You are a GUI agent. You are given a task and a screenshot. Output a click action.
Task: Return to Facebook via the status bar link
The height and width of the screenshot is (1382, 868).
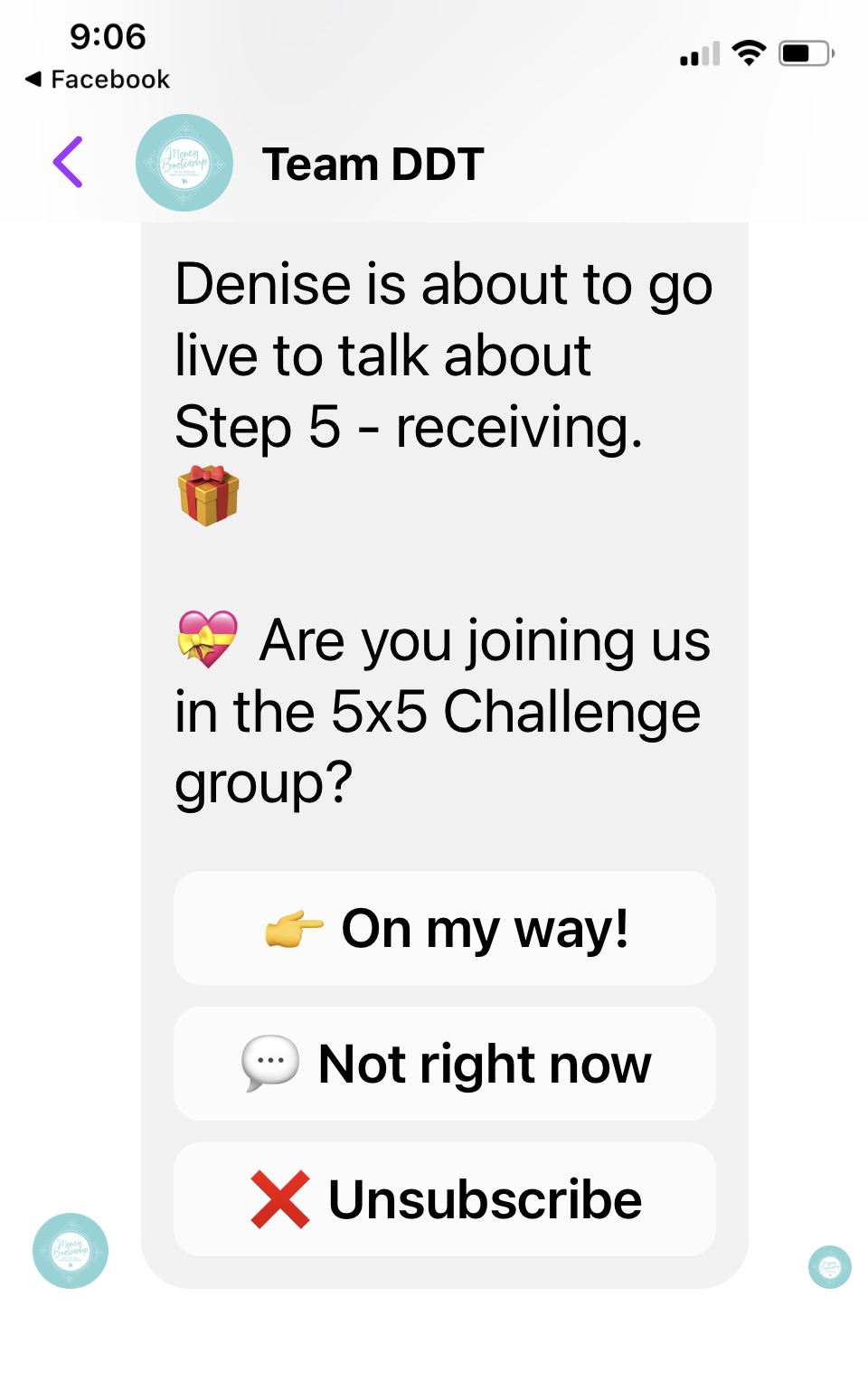pyautogui.click(x=98, y=80)
